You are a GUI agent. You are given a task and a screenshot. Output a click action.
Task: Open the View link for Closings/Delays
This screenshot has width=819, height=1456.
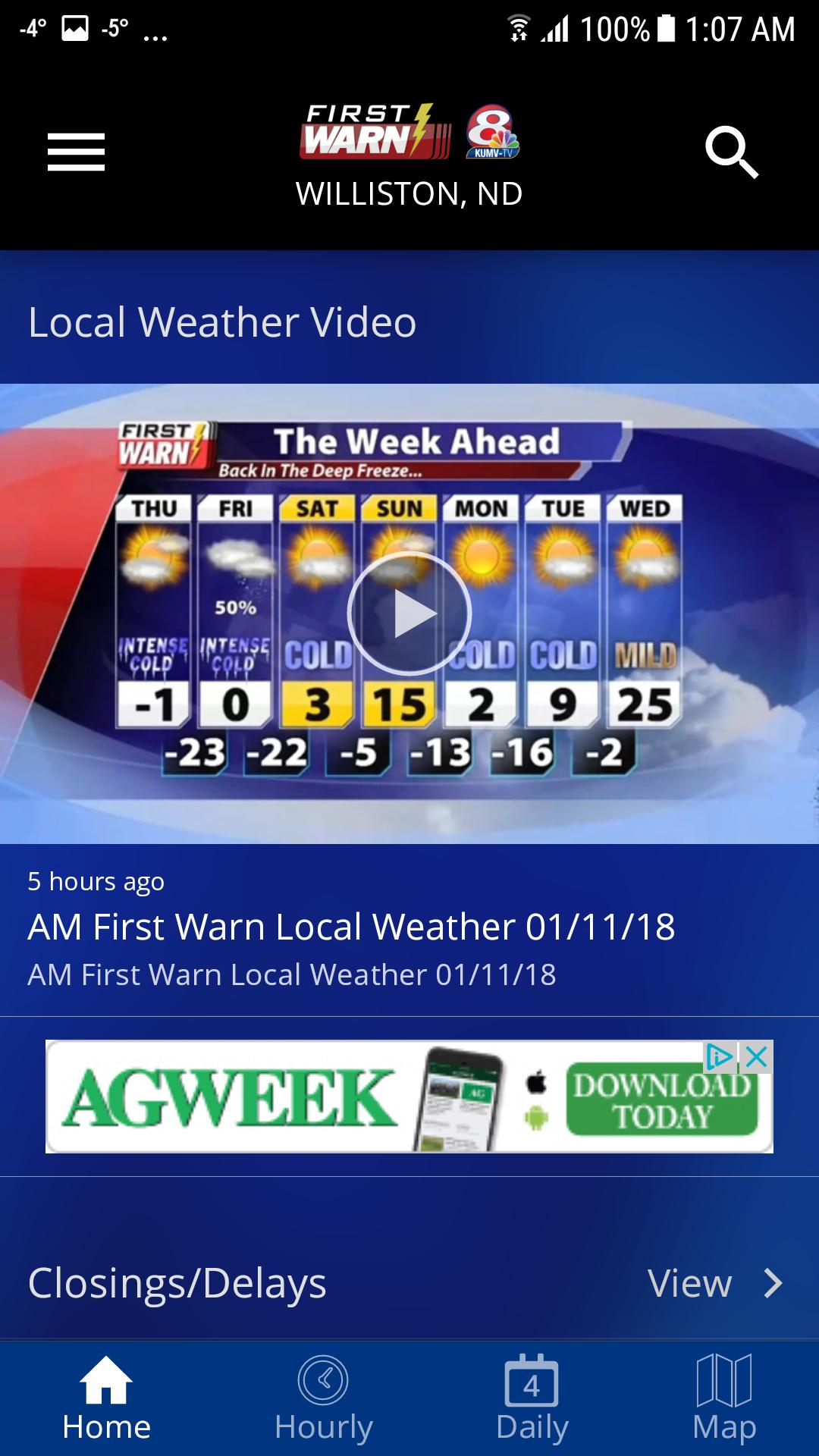coord(688,1282)
